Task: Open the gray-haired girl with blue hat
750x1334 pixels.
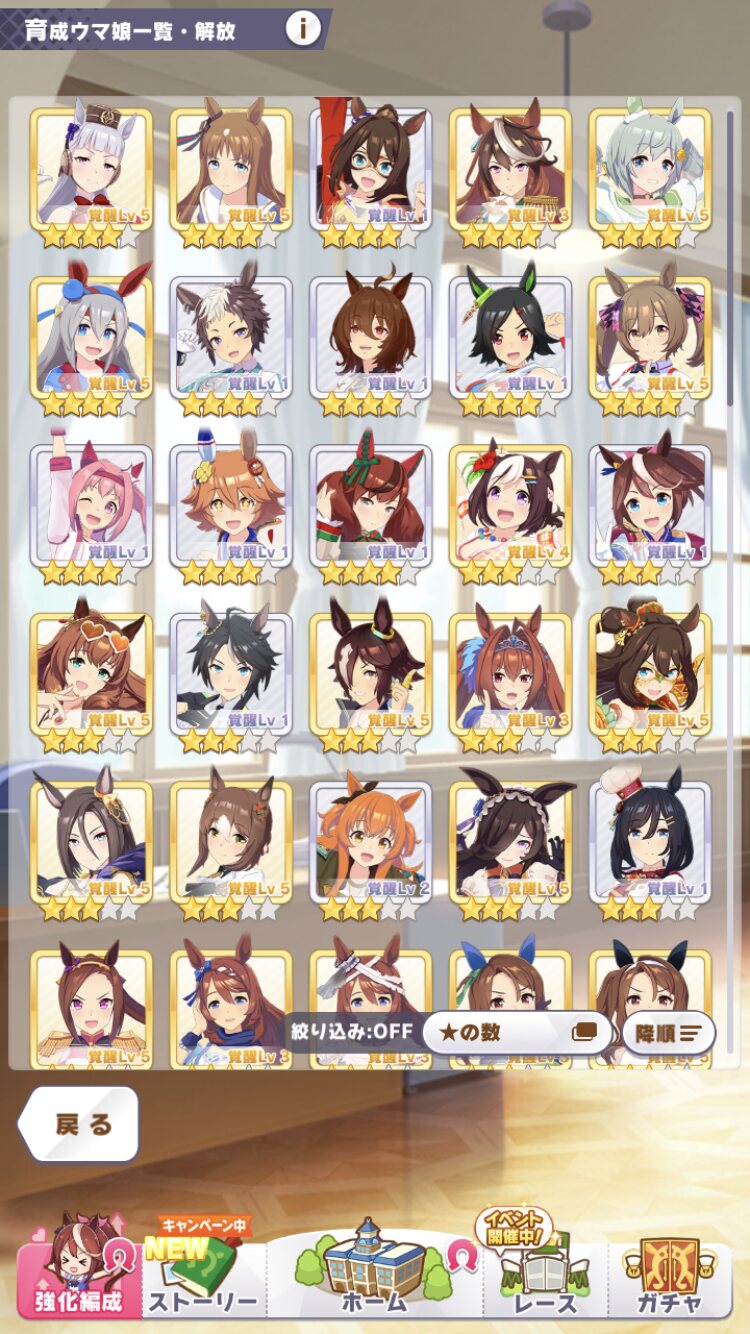Action: click(x=91, y=344)
